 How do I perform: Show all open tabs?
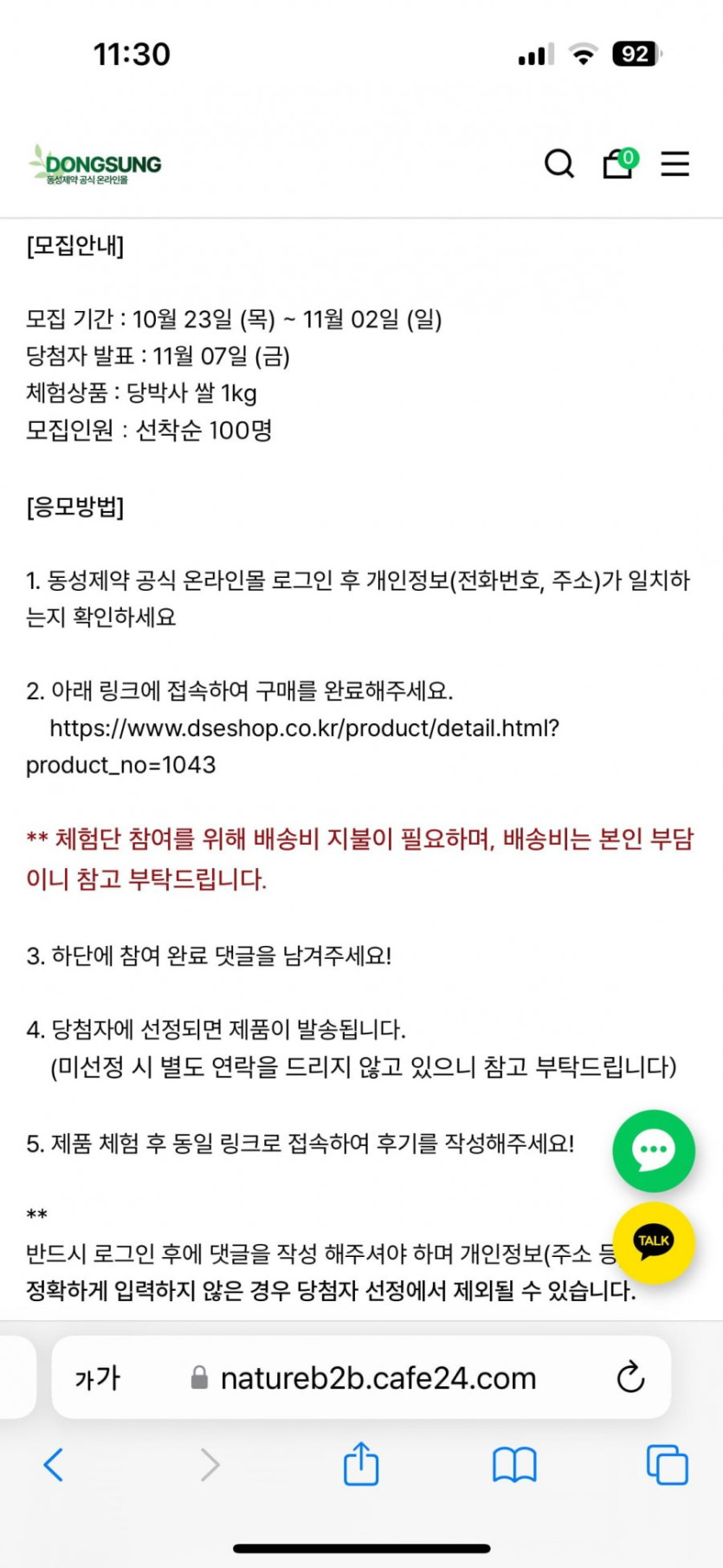667,1465
